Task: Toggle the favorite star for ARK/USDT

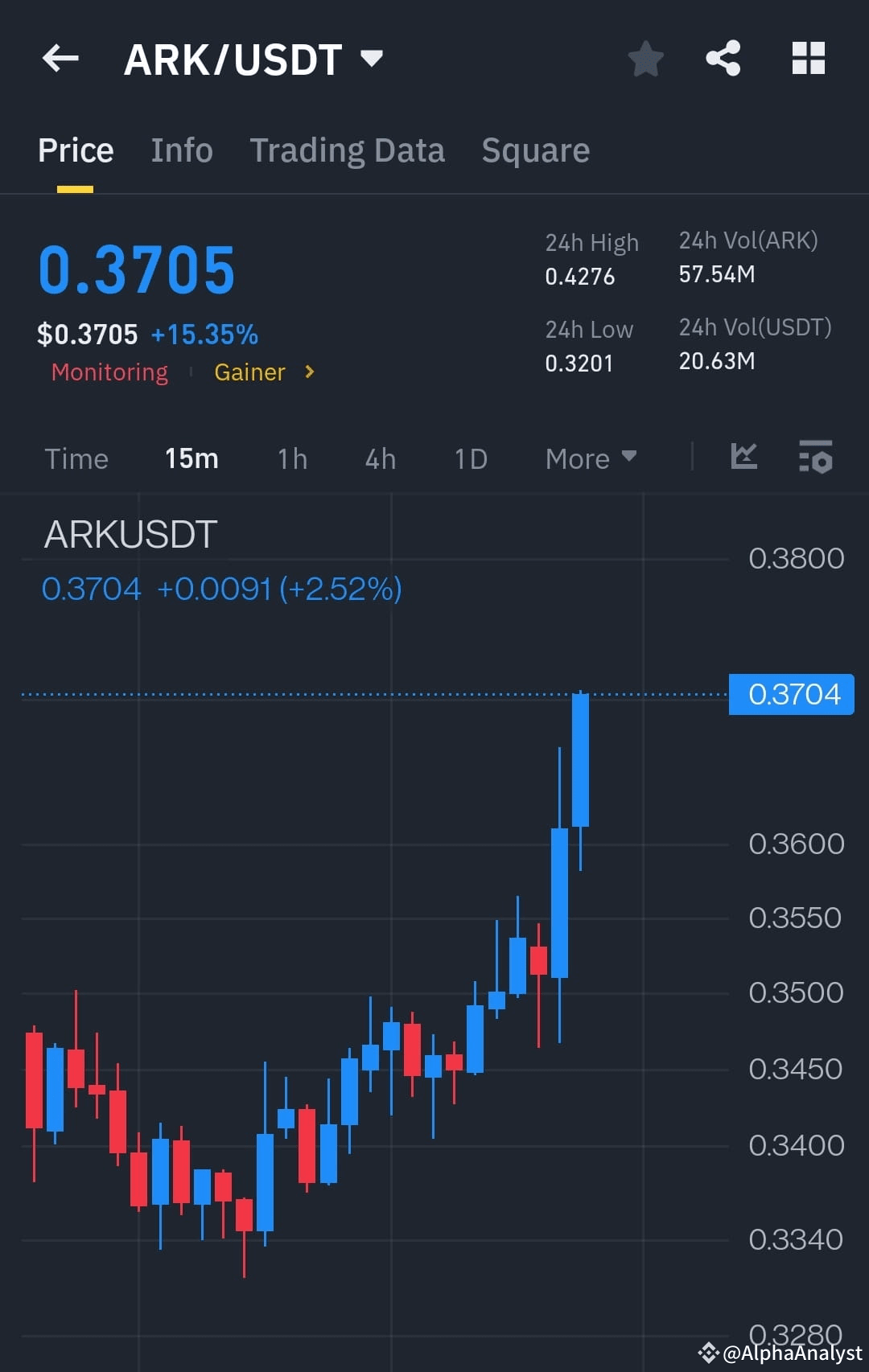Action: pos(646,58)
